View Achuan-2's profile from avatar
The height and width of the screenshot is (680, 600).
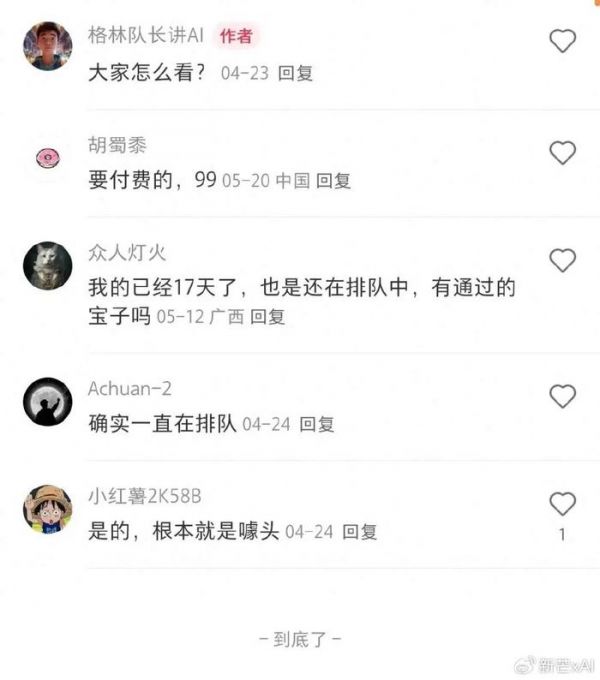(47, 401)
